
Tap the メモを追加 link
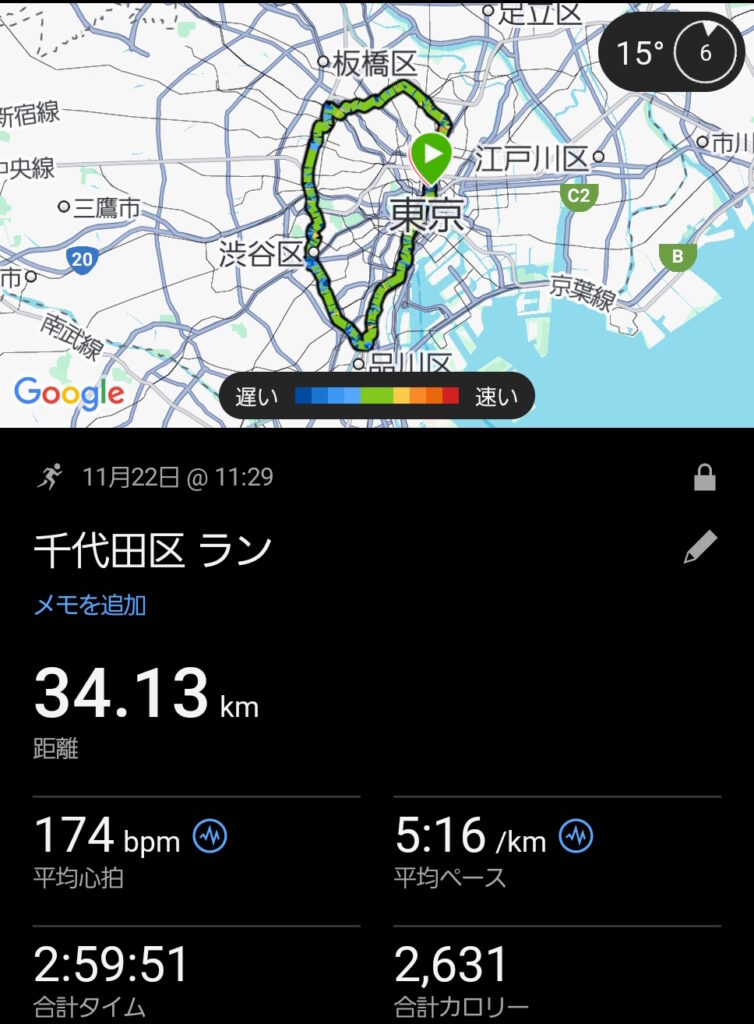coord(90,605)
